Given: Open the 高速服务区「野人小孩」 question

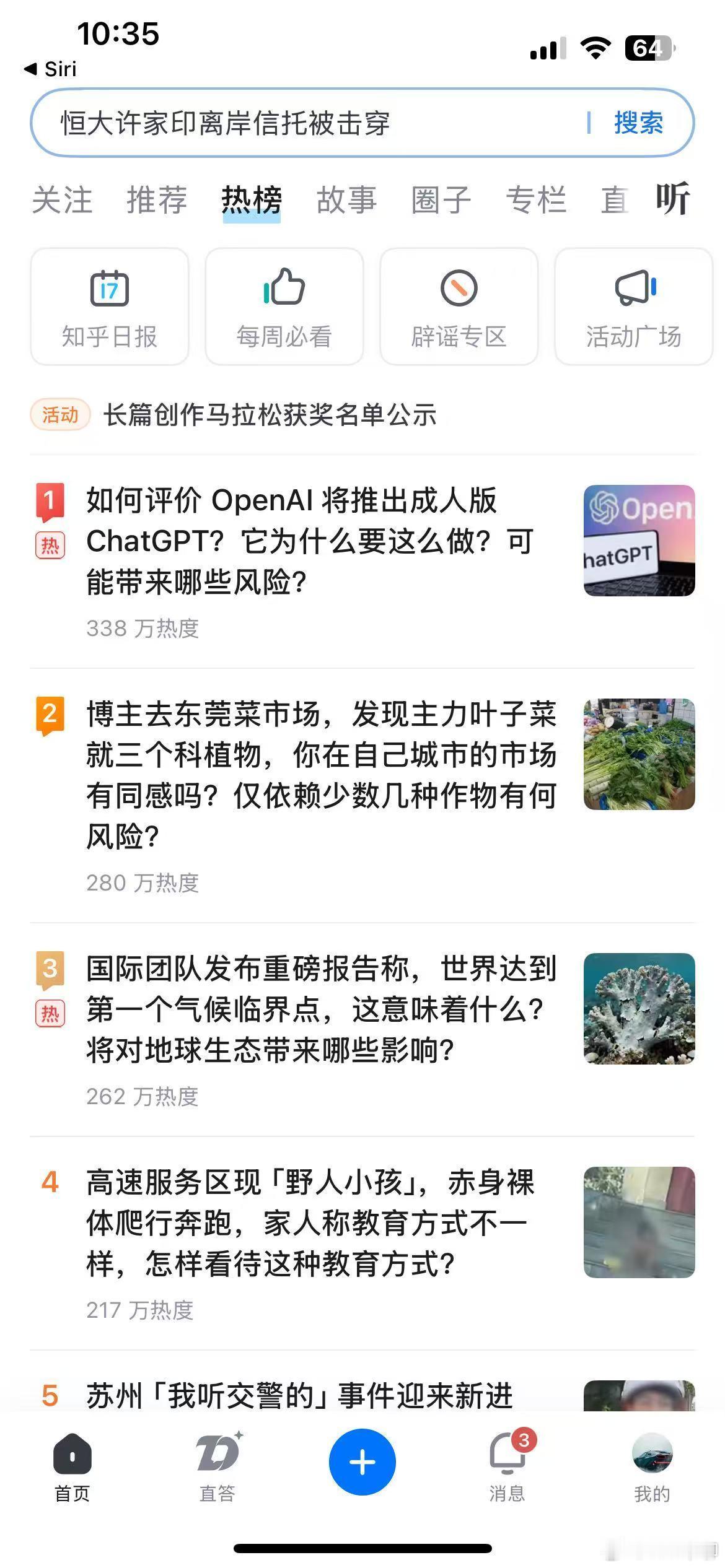Looking at the screenshot, I should tap(310, 1222).
